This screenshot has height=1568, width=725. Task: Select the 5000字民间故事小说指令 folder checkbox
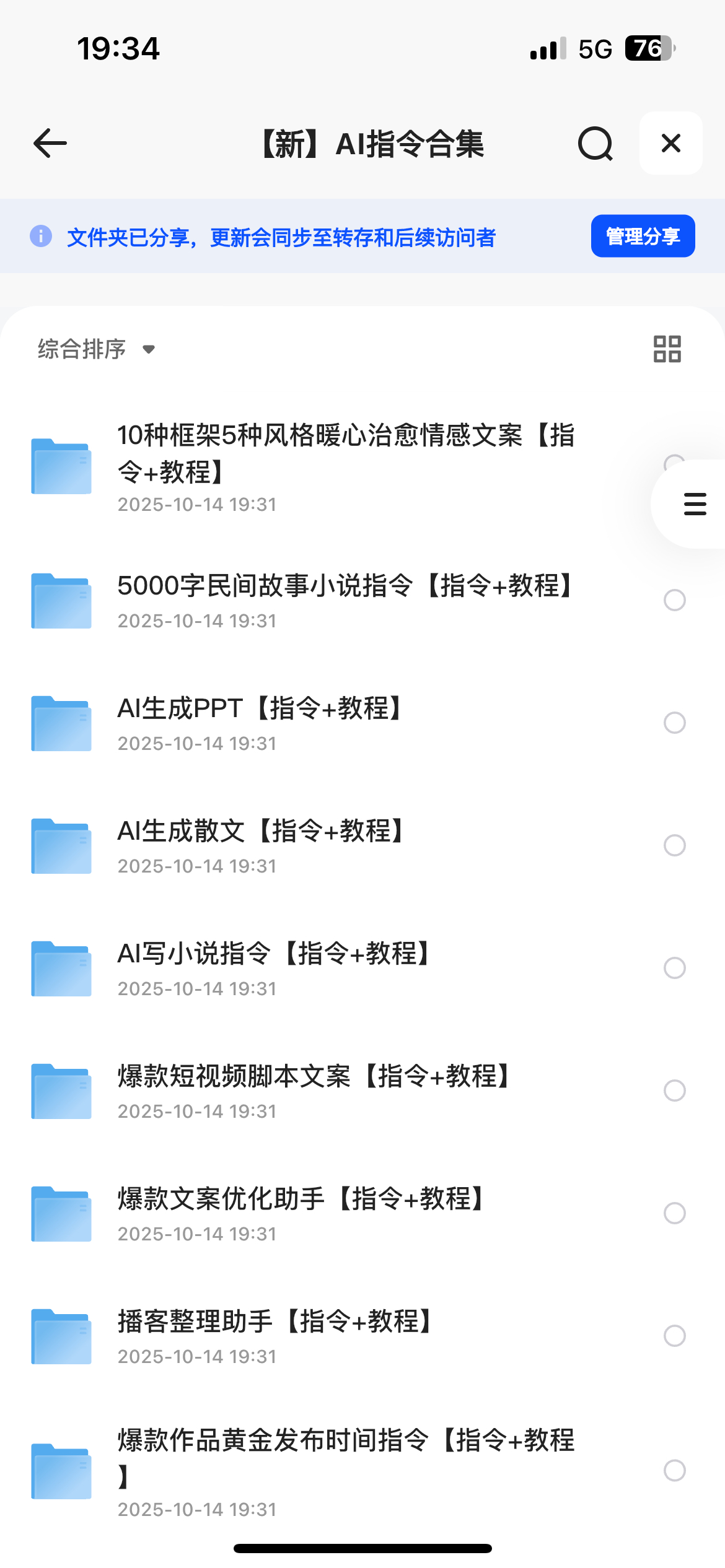tap(674, 600)
